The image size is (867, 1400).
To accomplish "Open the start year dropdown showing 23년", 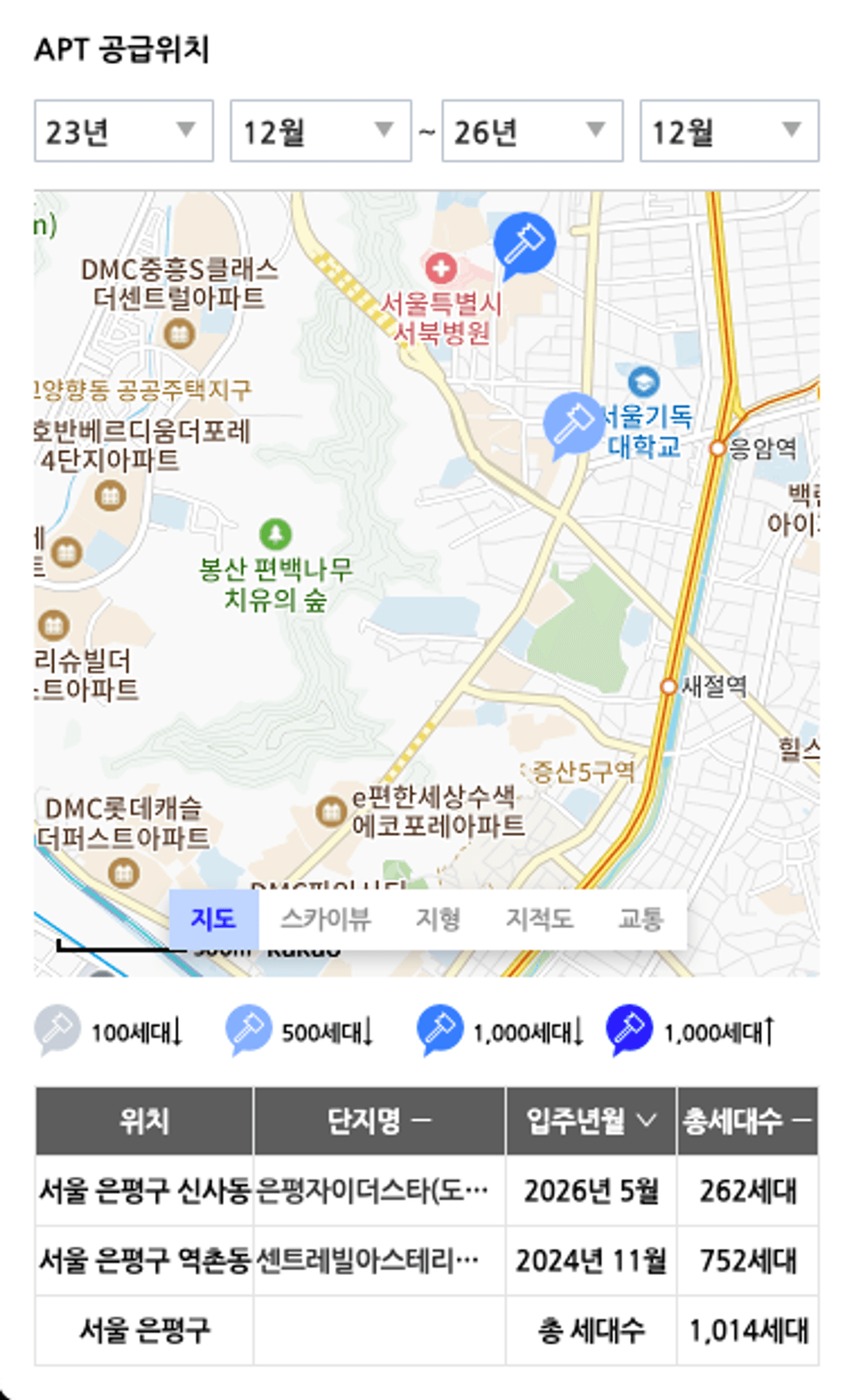I will 124,131.
